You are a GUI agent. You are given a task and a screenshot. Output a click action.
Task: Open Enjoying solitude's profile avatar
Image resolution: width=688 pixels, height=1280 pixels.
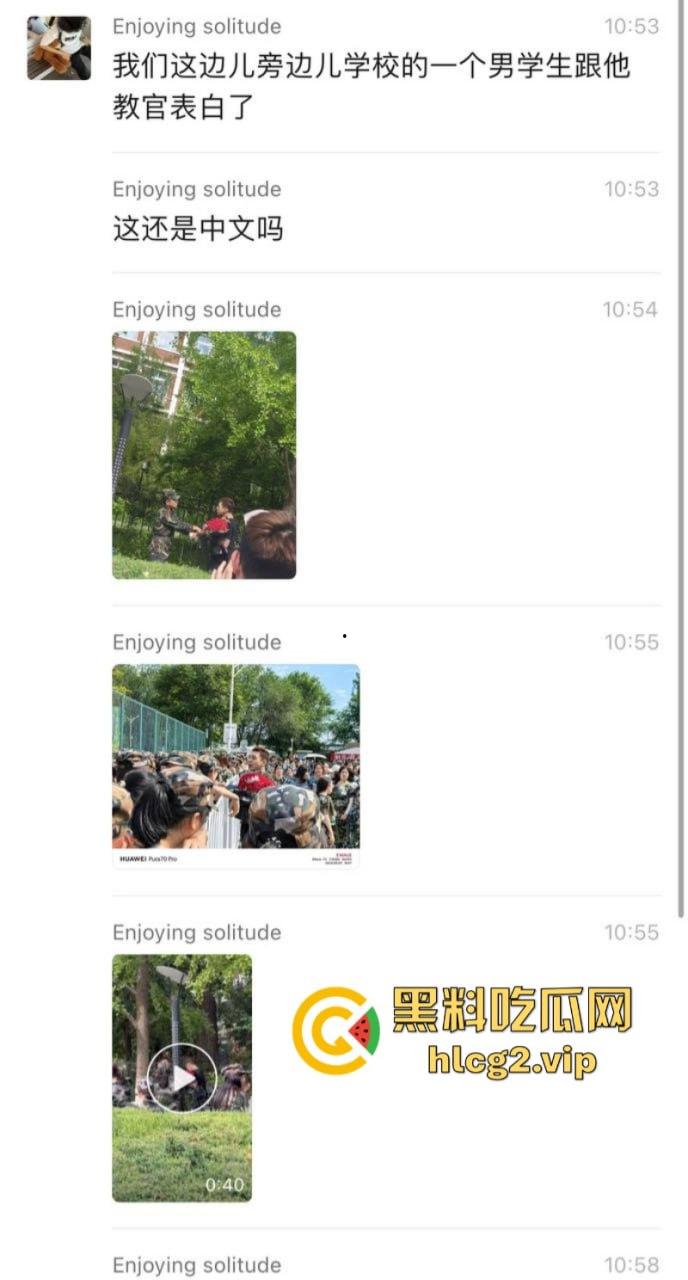tap(59, 48)
